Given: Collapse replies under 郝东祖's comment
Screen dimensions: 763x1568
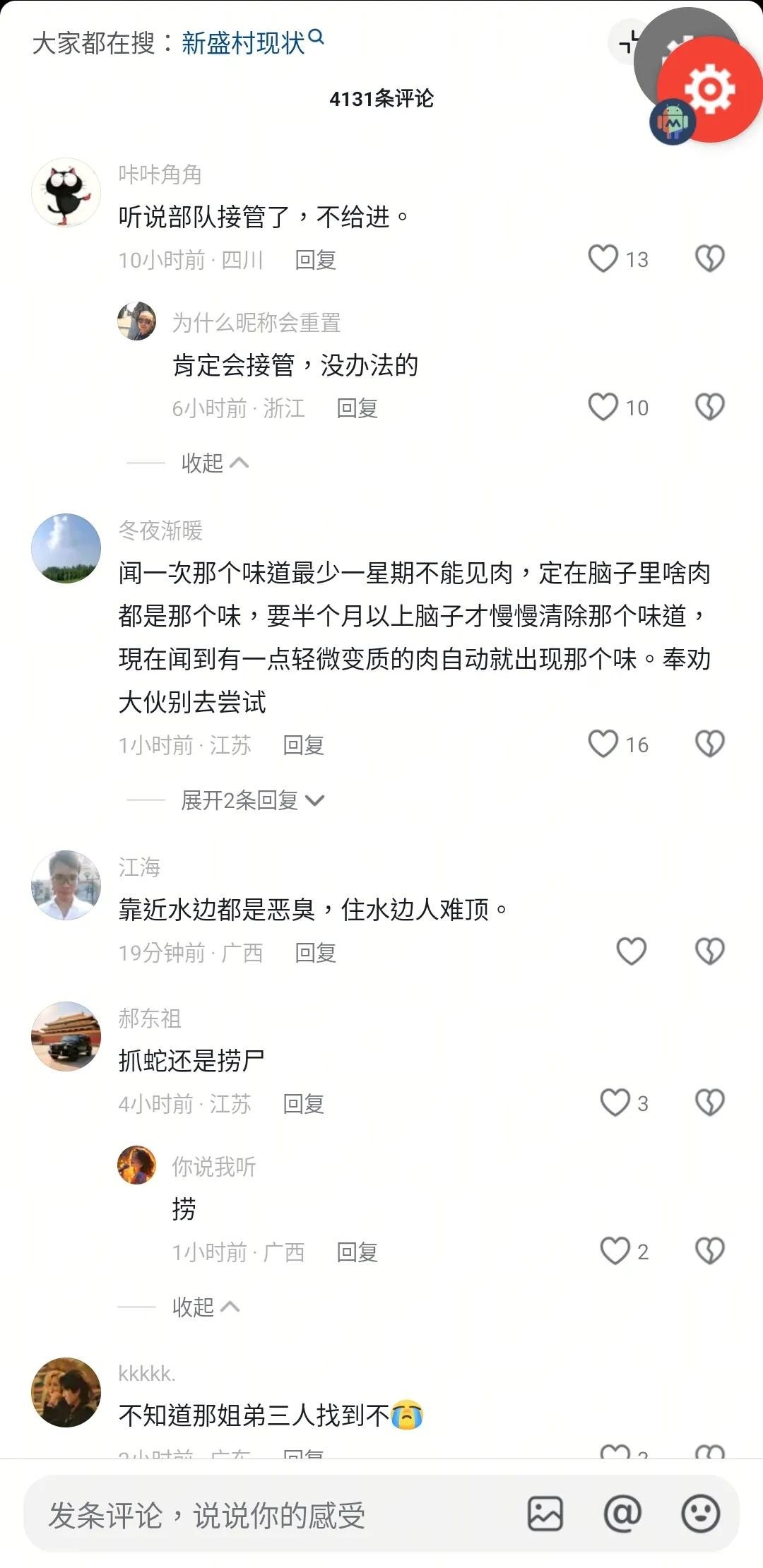Looking at the screenshot, I should pyautogui.click(x=206, y=1307).
